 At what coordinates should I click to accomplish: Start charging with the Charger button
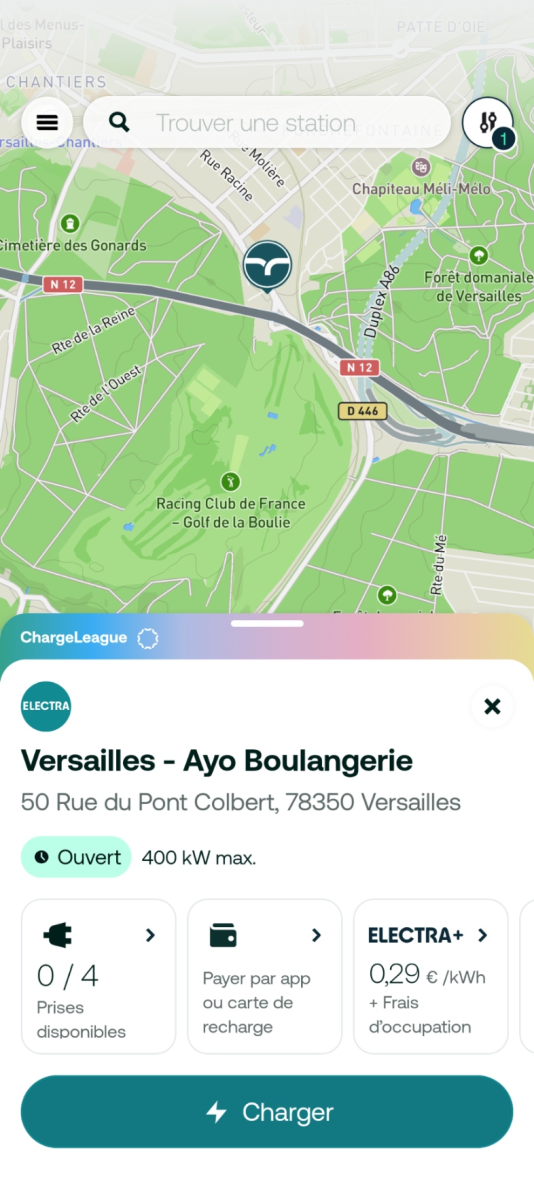[267, 1112]
